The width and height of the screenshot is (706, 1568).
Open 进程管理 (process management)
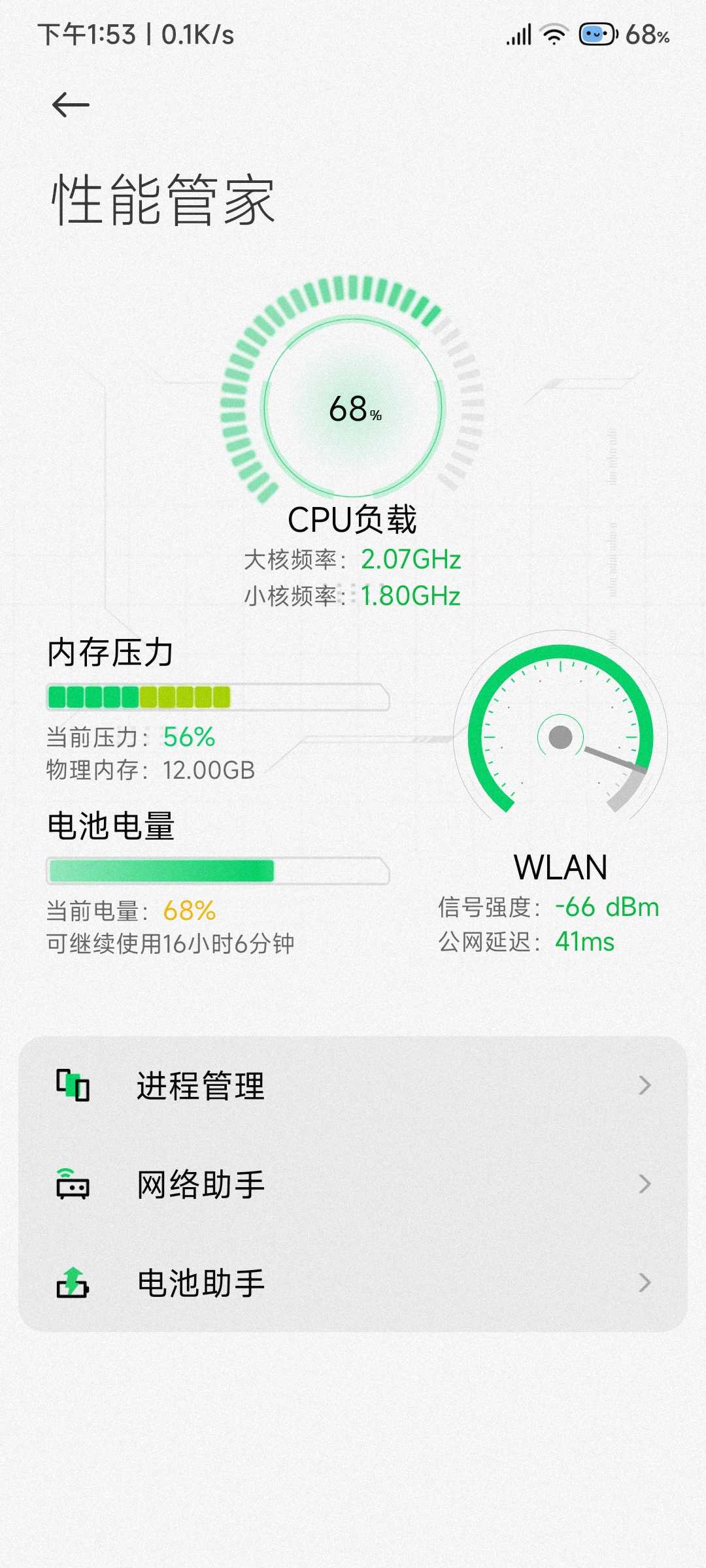pos(353,1086)
